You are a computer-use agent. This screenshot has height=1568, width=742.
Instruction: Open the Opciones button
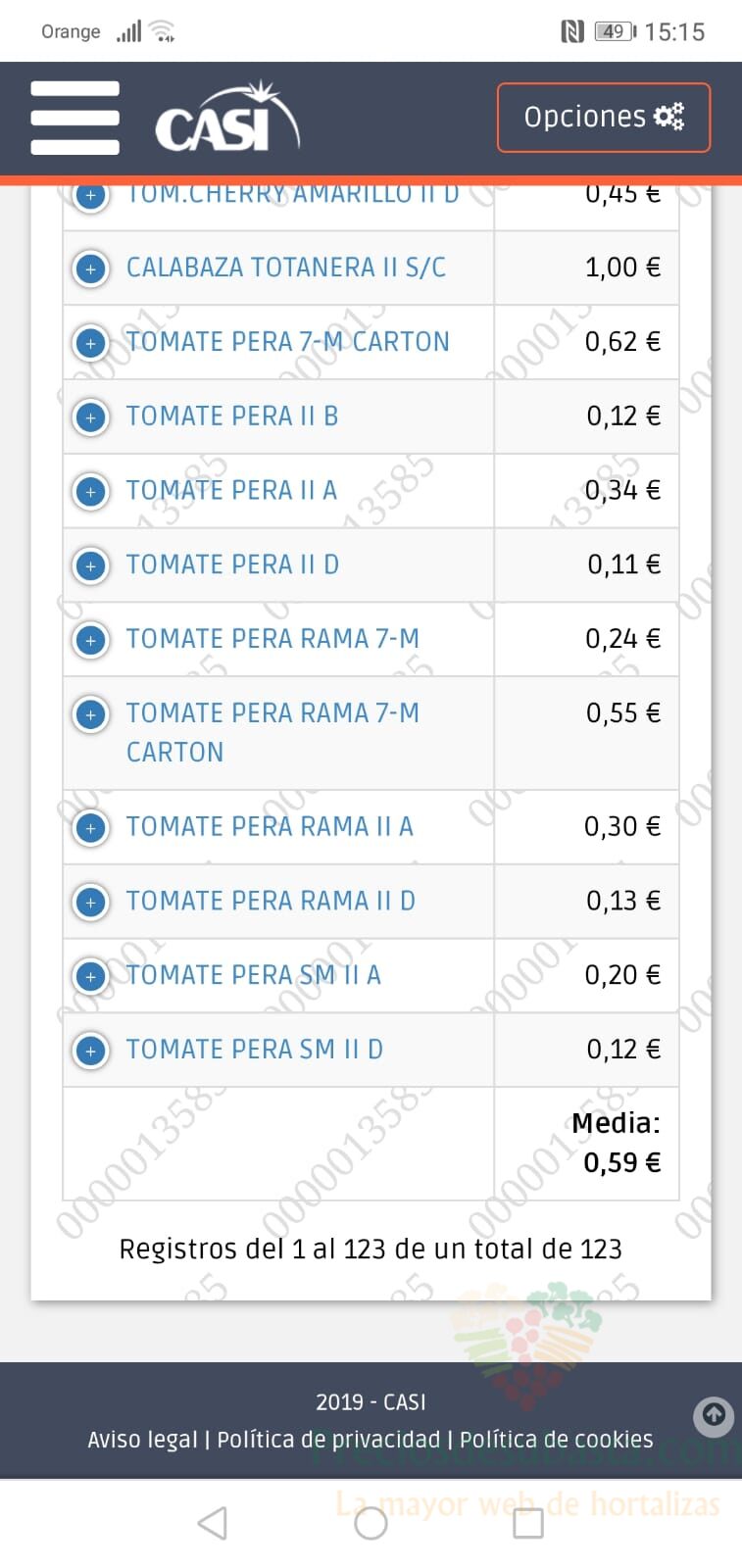click(604, 118)
